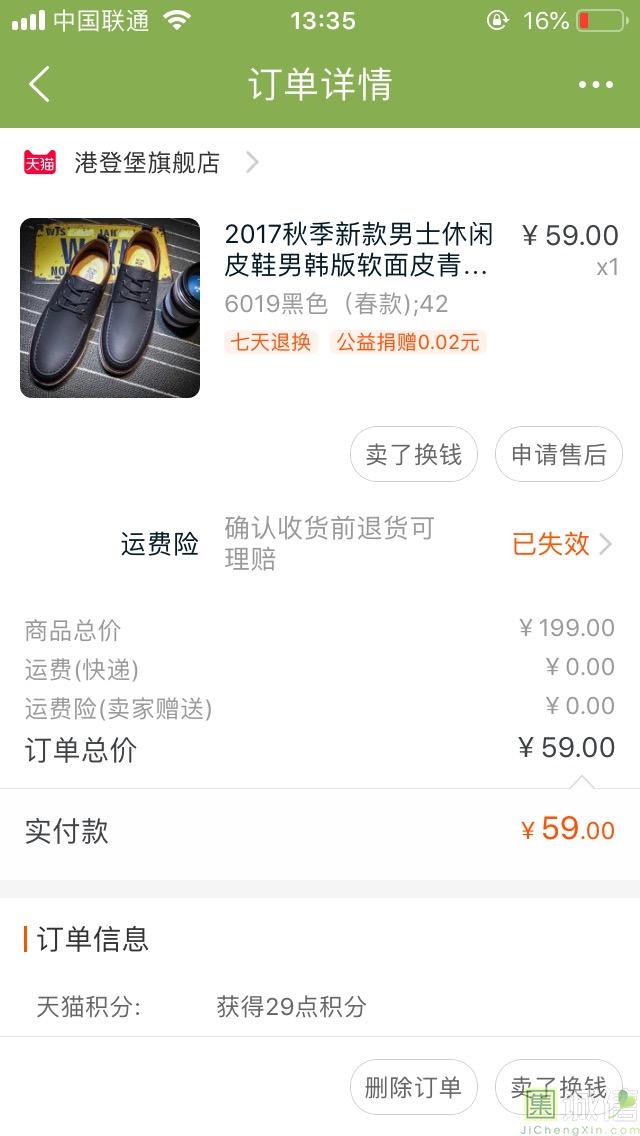Go back from order details
The height and width of the screenshot is (1136, 640).
coord(40,85)
